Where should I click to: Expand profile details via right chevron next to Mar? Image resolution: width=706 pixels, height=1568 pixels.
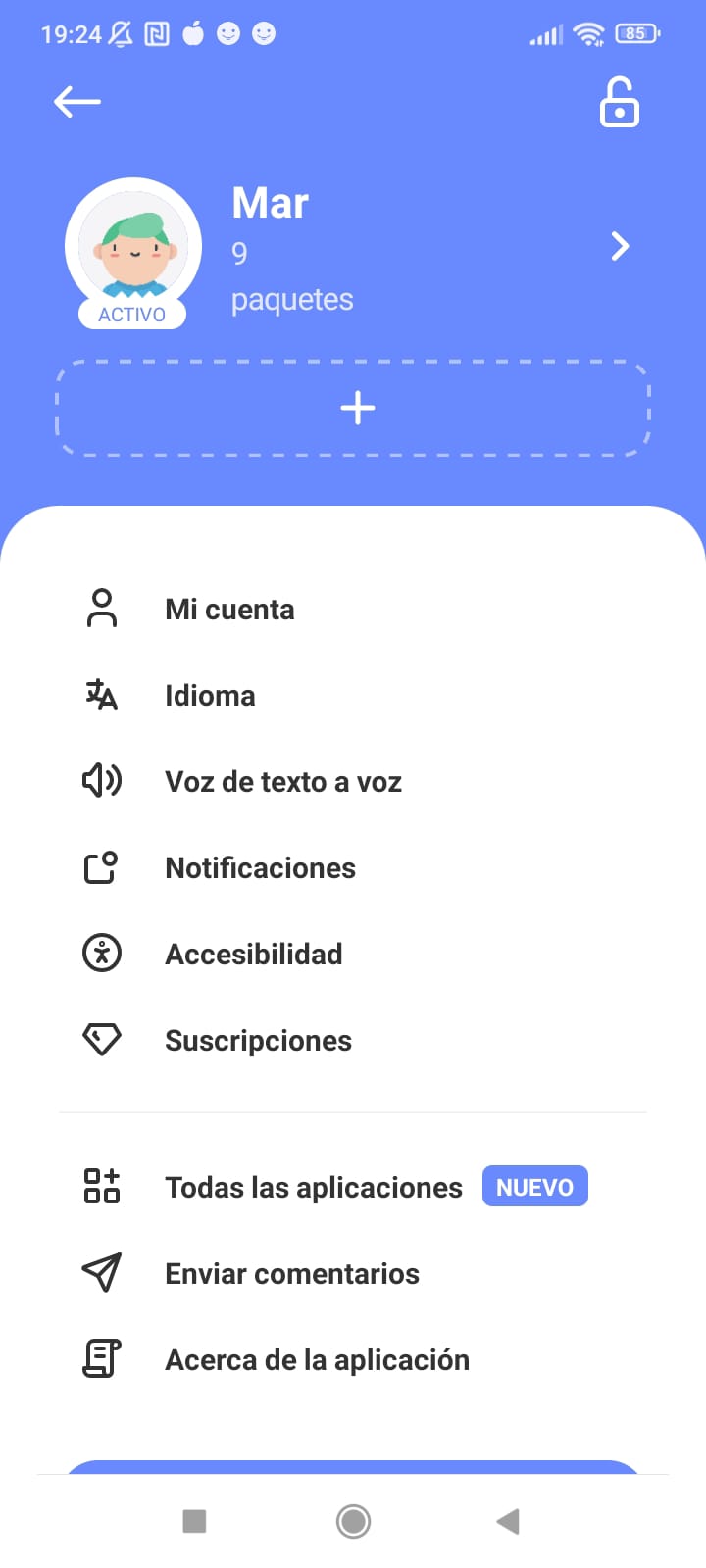tap(620, 247)
